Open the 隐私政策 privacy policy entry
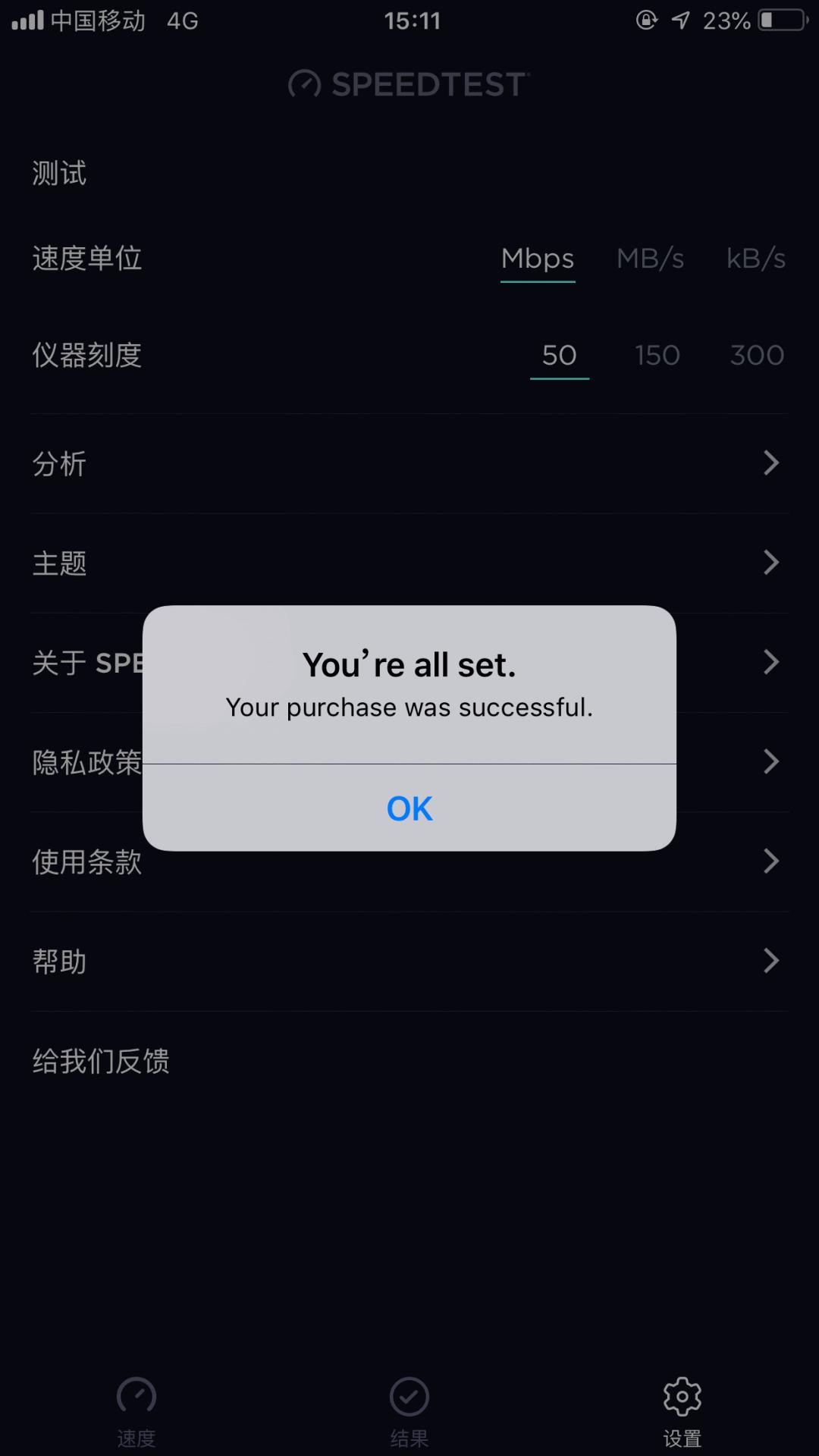 [770, 761]
